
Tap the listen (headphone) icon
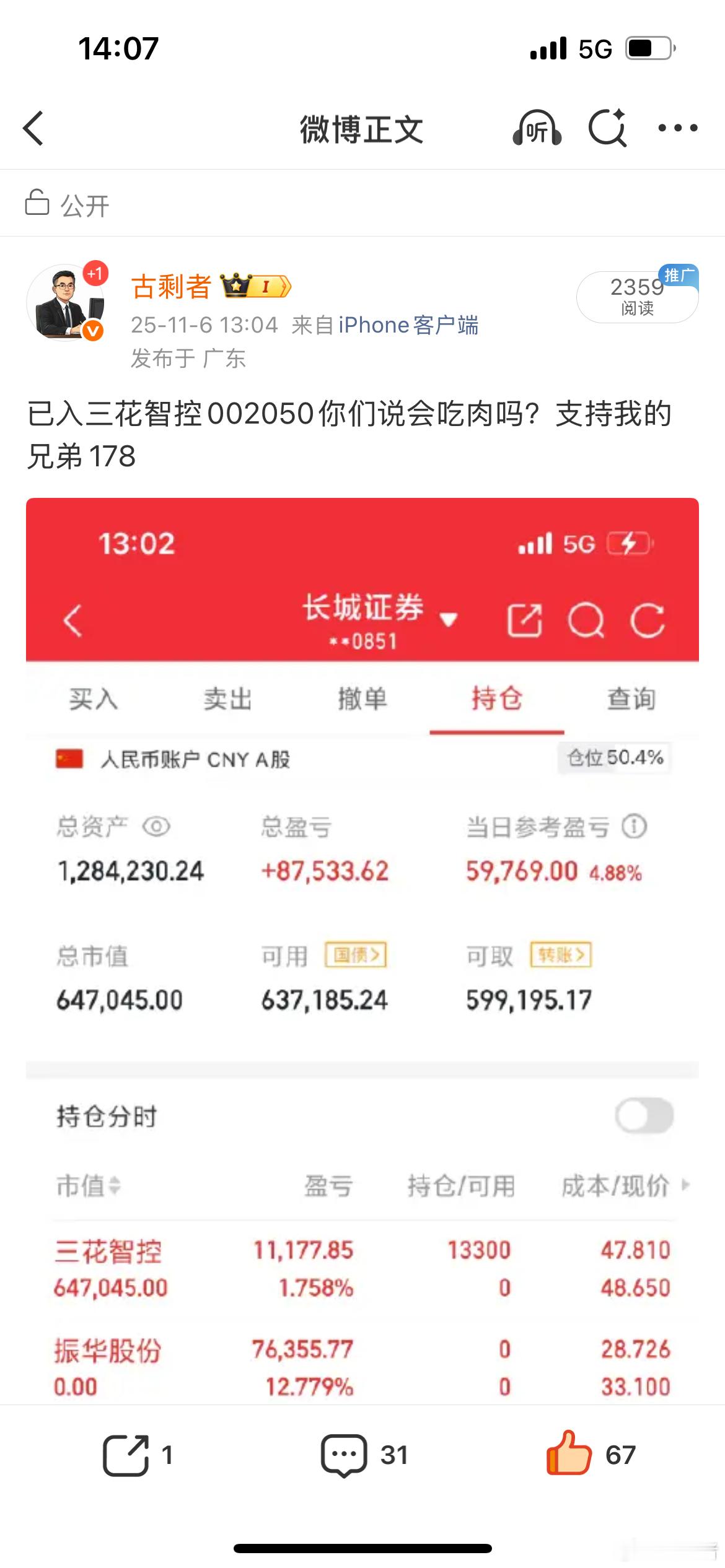point(537,129)
